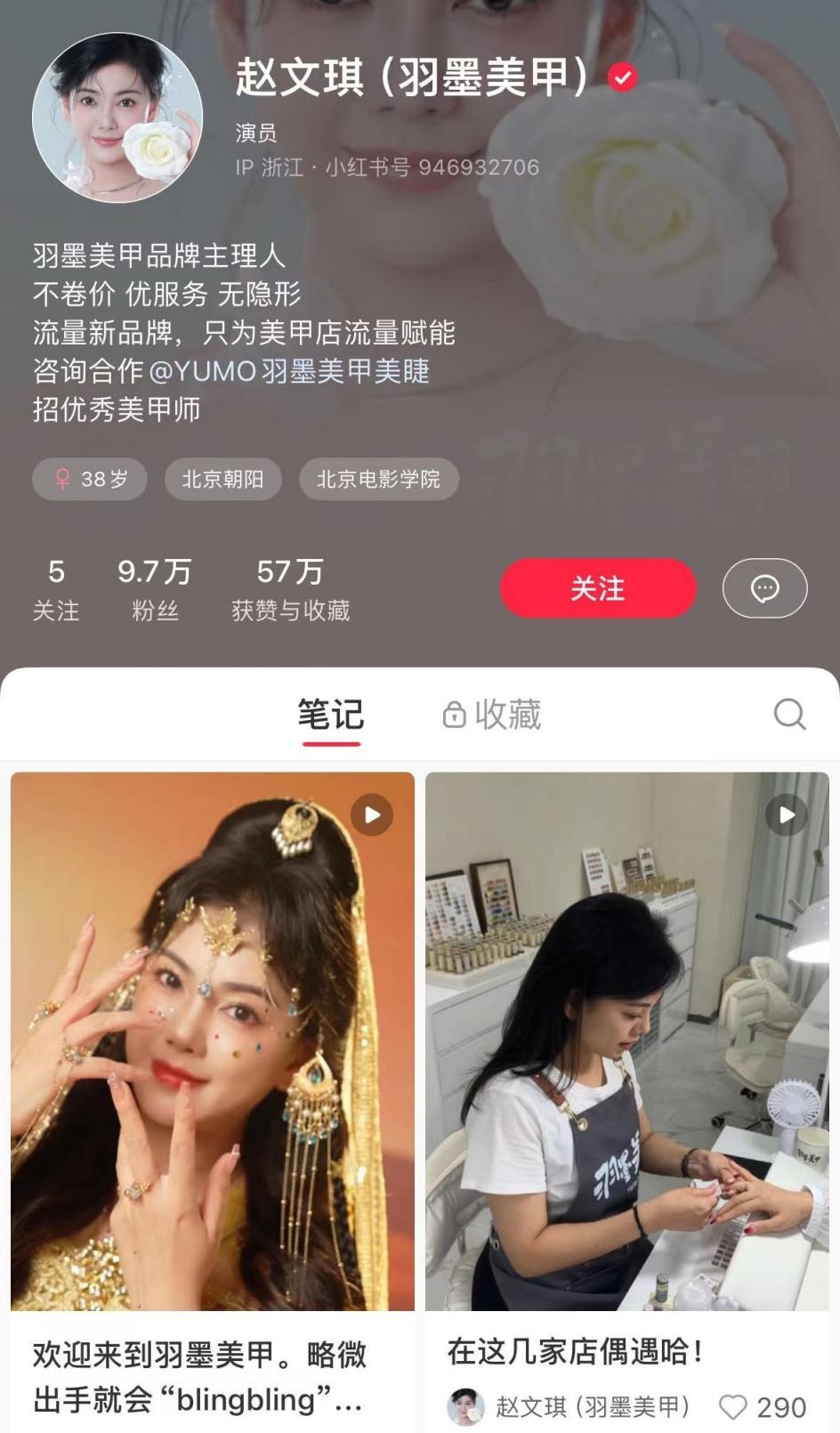Tap the red 关注 follow button
840x1433 pixels.
[x=598, y=587]
